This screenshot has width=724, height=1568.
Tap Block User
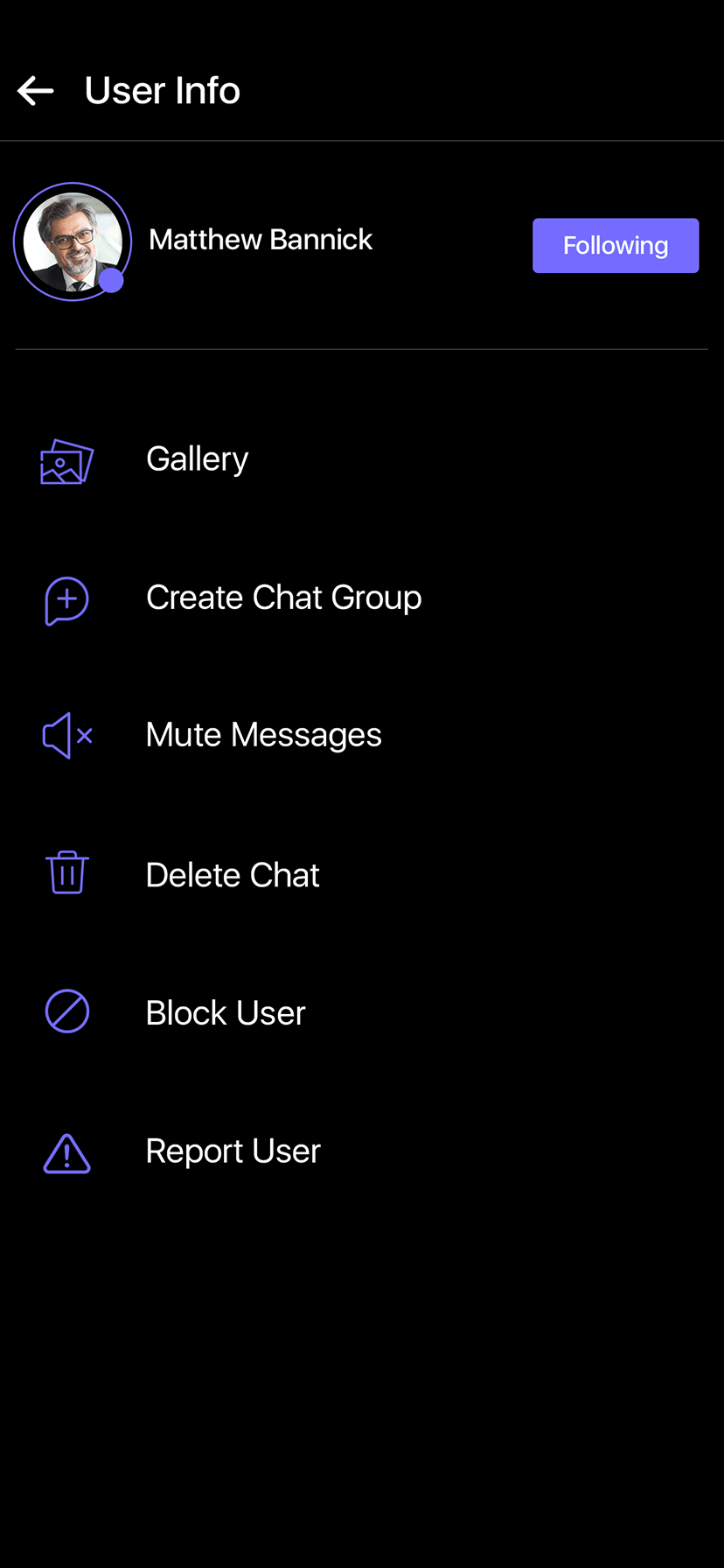tap(362, 1013)
